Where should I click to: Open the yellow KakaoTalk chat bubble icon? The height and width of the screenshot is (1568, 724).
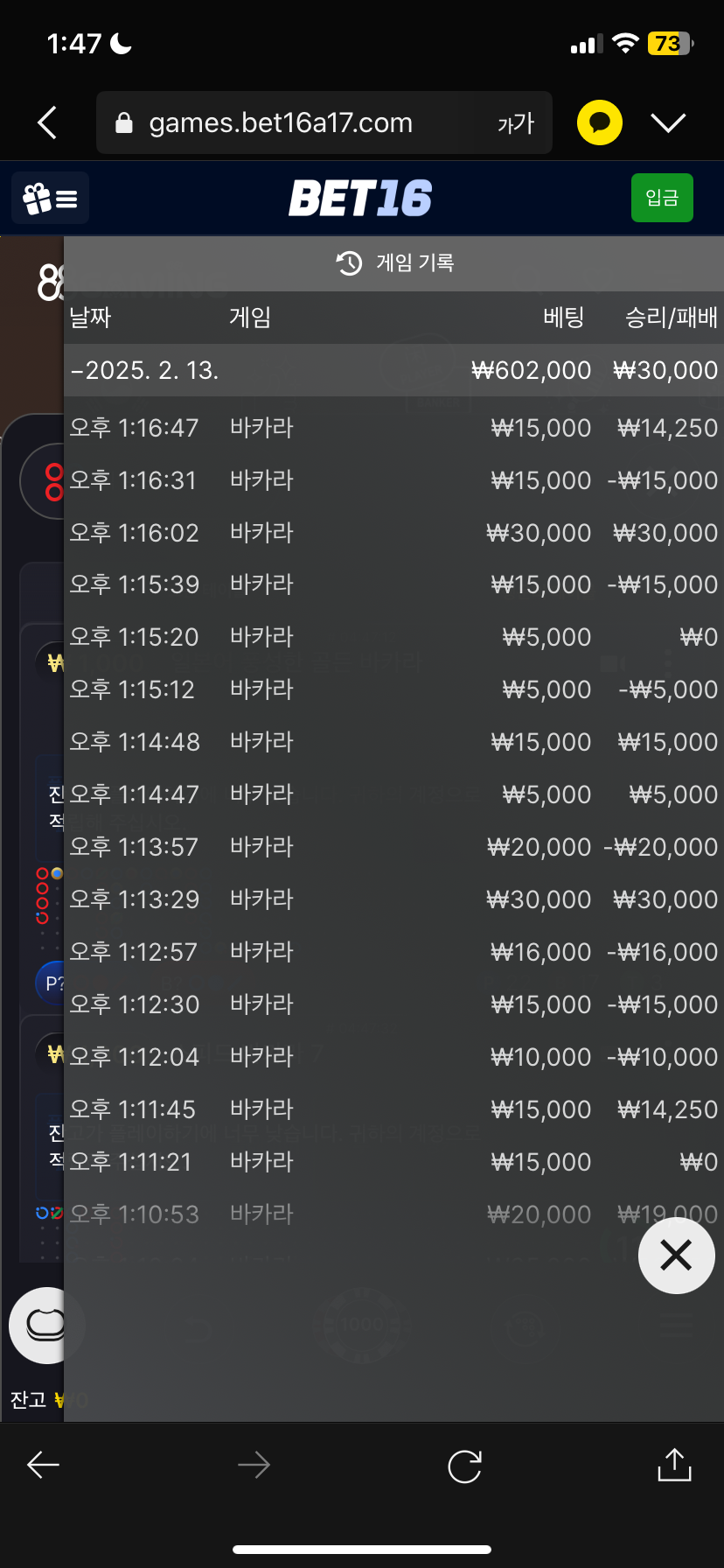tap(600, 122)
